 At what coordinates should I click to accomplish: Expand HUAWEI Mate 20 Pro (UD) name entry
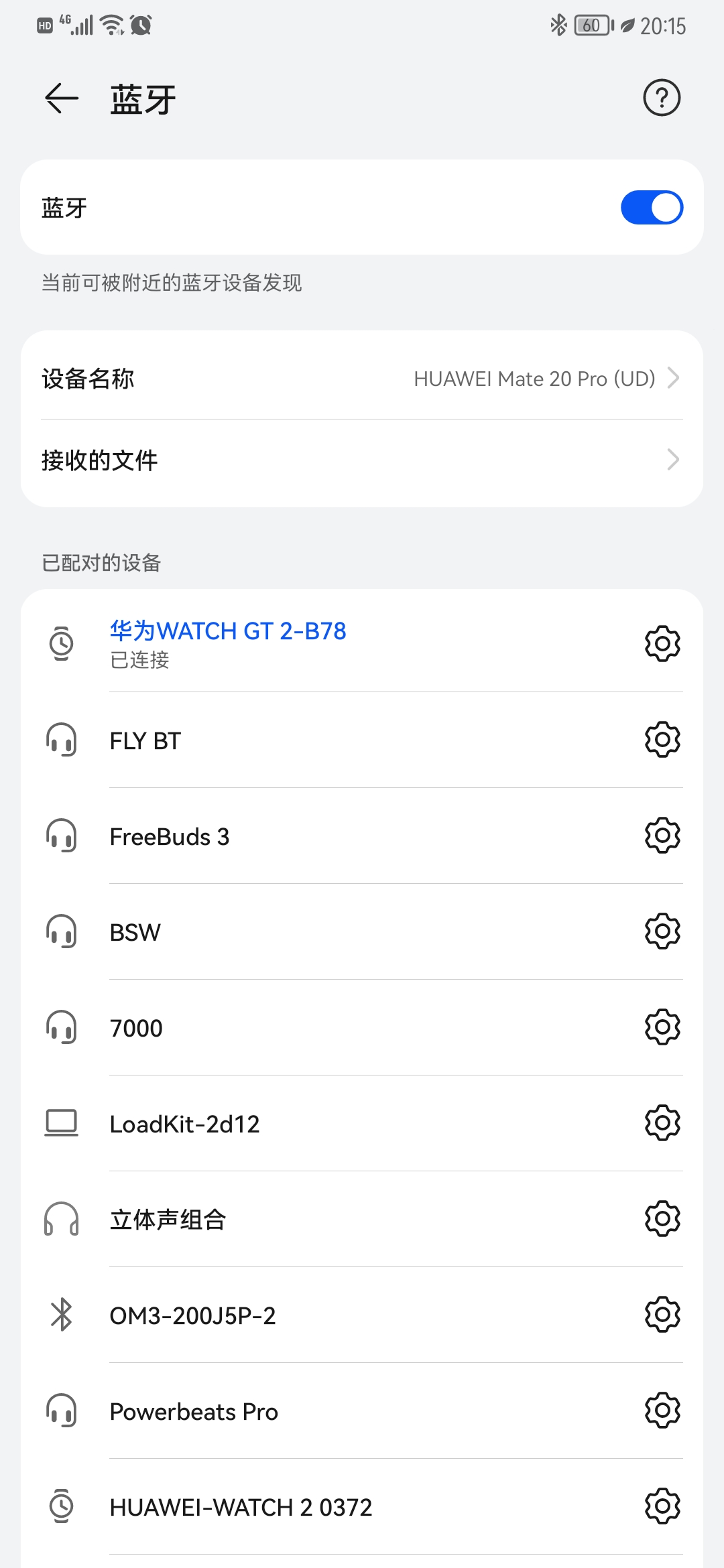point(534,378)
